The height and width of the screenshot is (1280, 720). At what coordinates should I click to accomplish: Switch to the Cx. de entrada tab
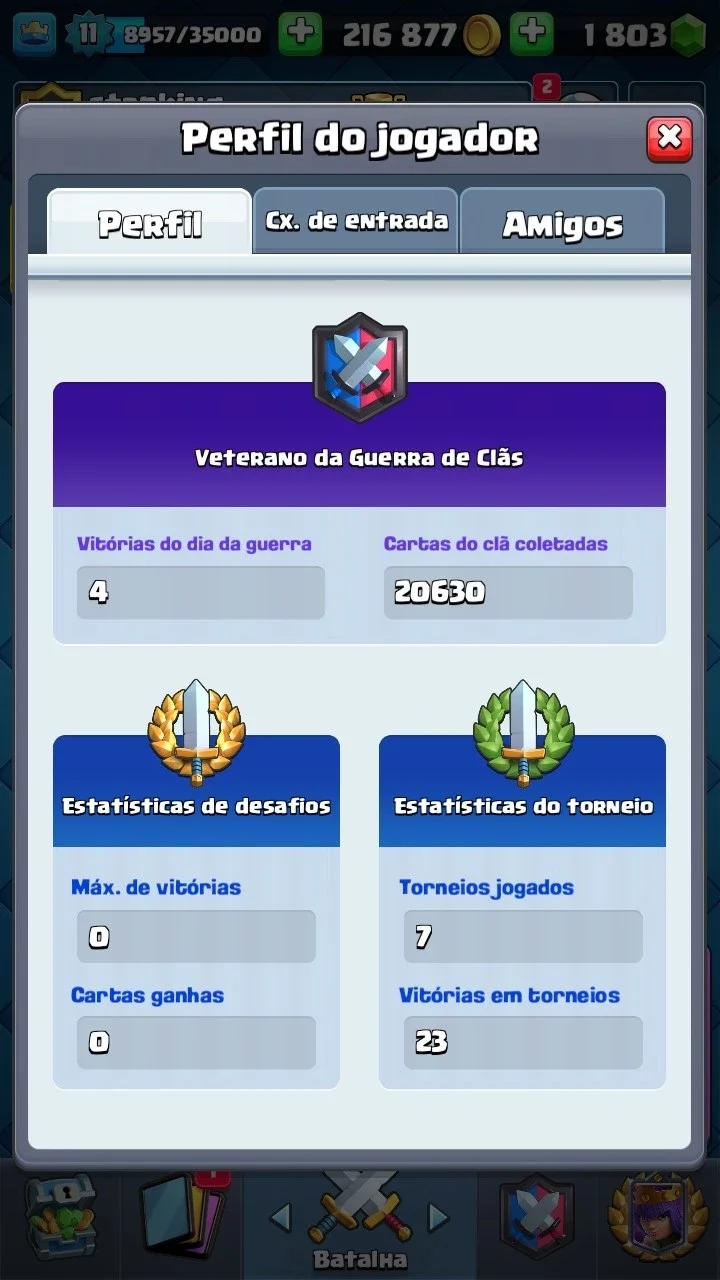356,221
